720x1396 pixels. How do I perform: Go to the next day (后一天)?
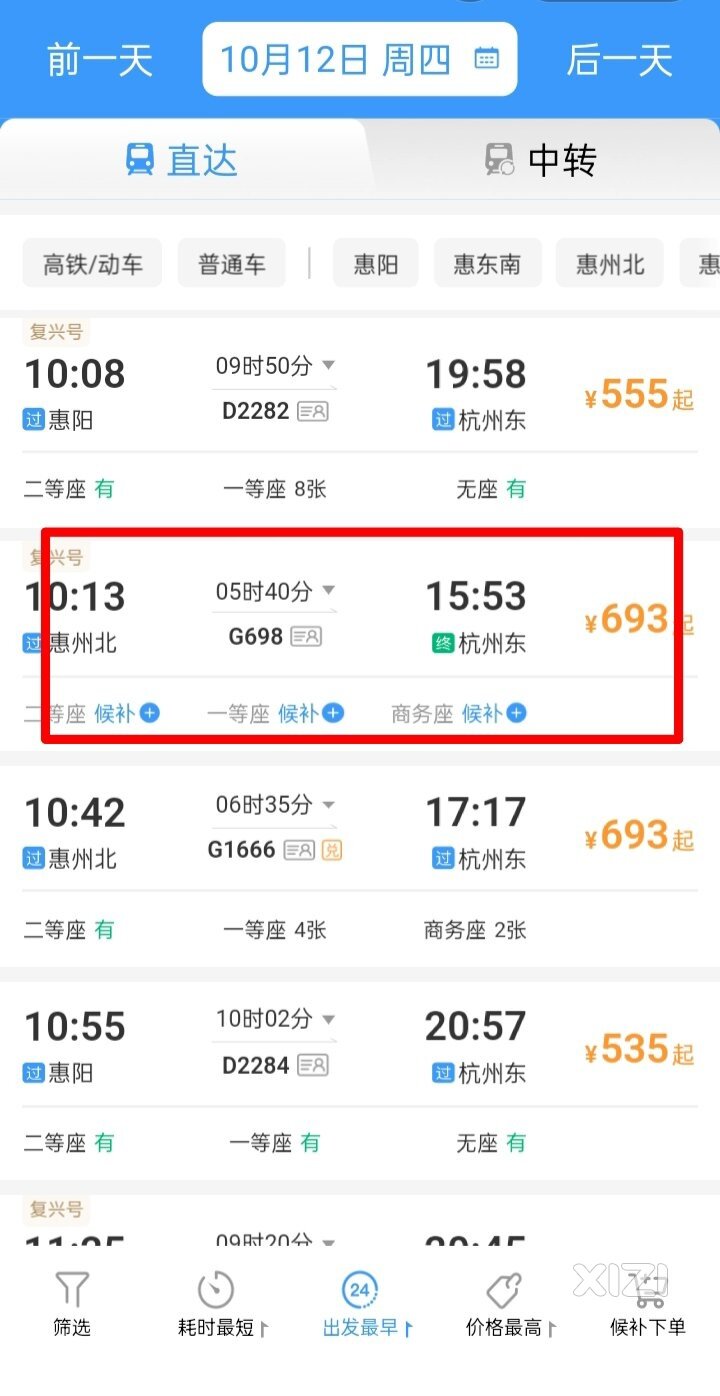[x=619, y=61]
